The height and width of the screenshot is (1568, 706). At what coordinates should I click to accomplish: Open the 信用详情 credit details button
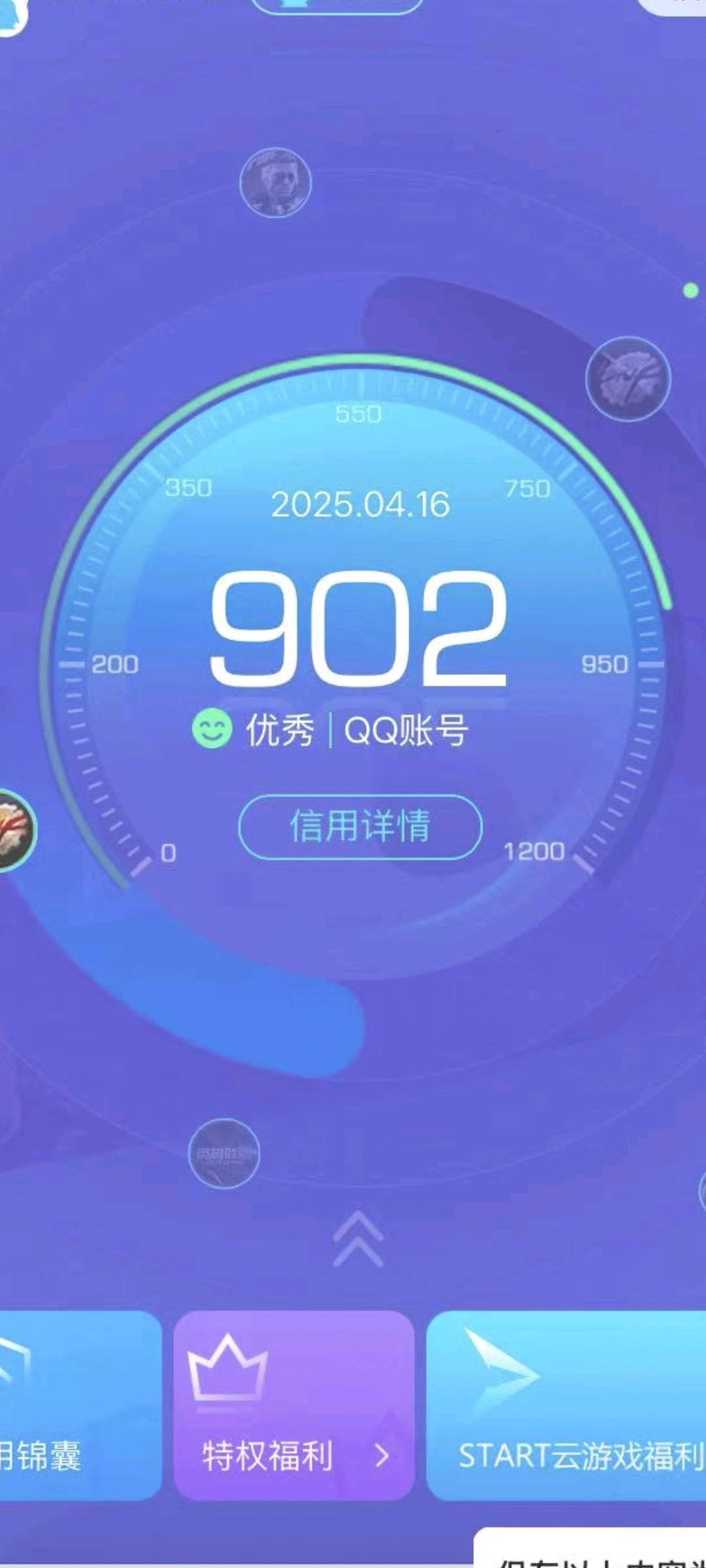click(x=360, y=826)
